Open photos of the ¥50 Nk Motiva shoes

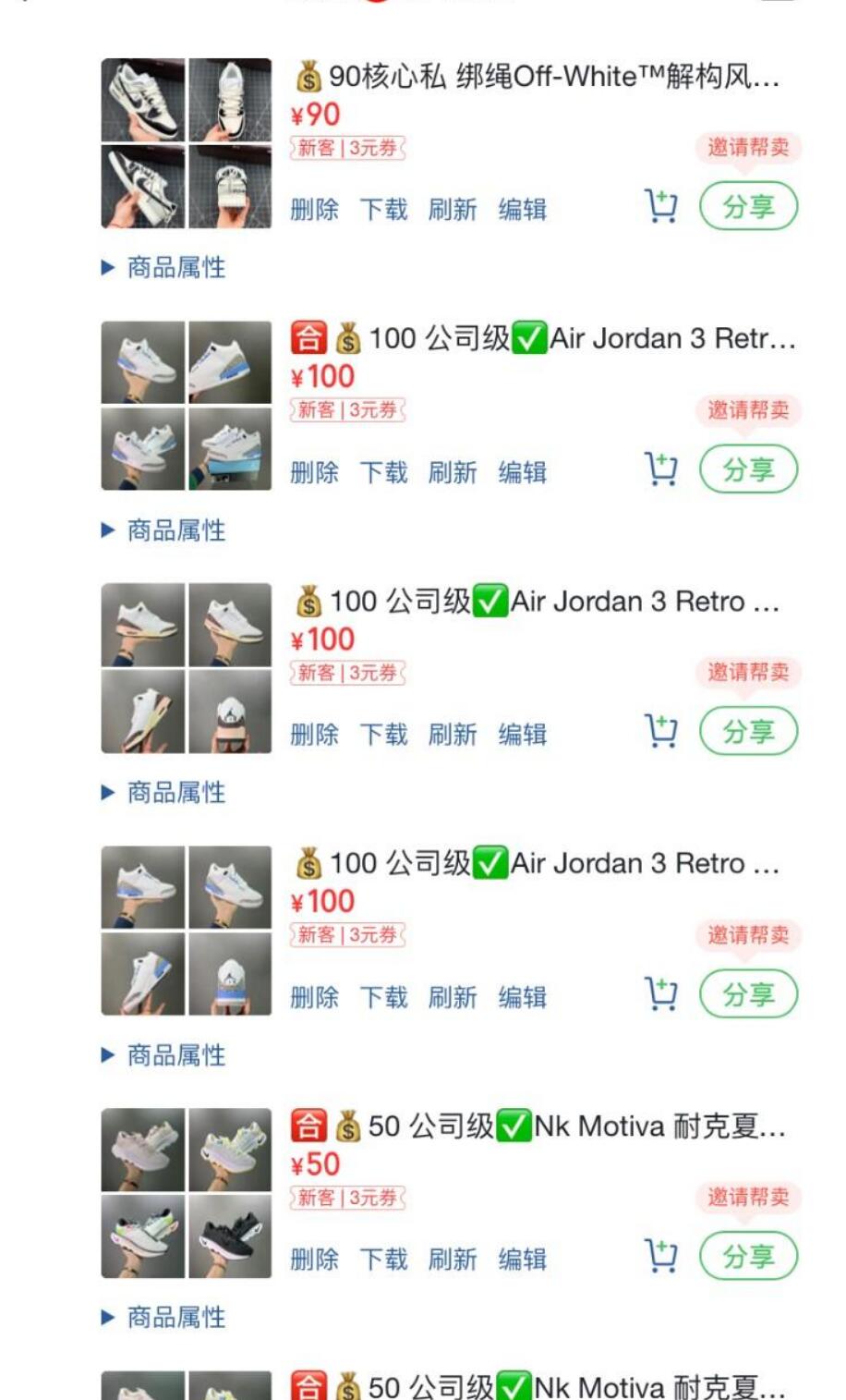pyautogui.click(x=186, y=1193)
